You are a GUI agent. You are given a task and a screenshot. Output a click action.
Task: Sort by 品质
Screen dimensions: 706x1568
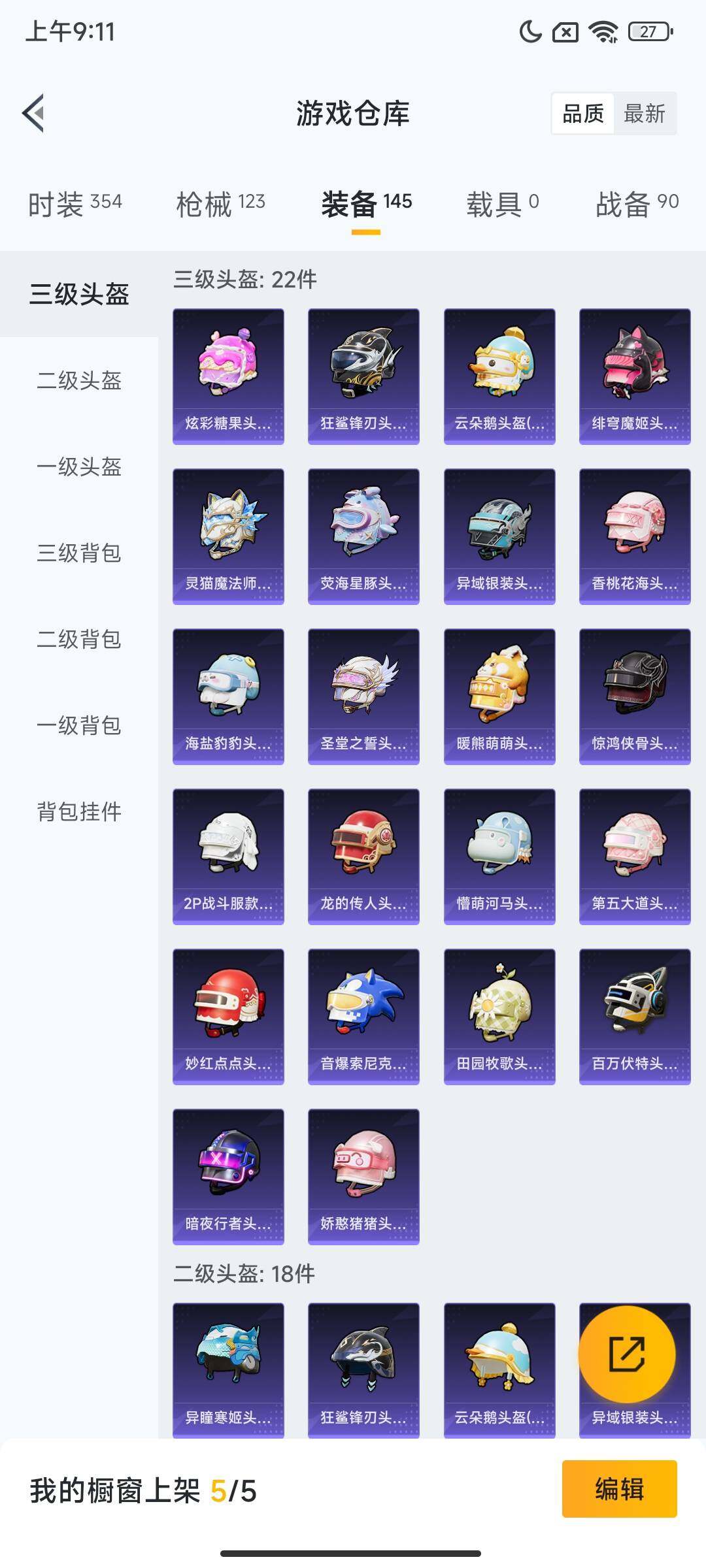[x=583, y=114]
